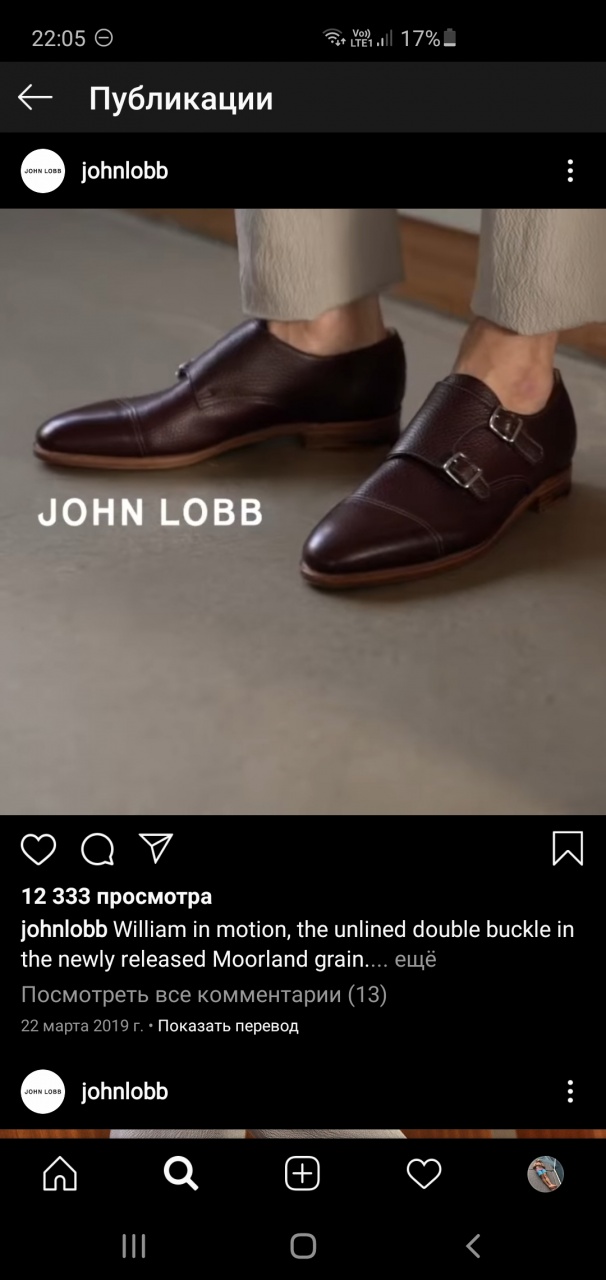Share the William in motion post
This screenshot has width=606, height=1280.
click(x=156, y=848)
